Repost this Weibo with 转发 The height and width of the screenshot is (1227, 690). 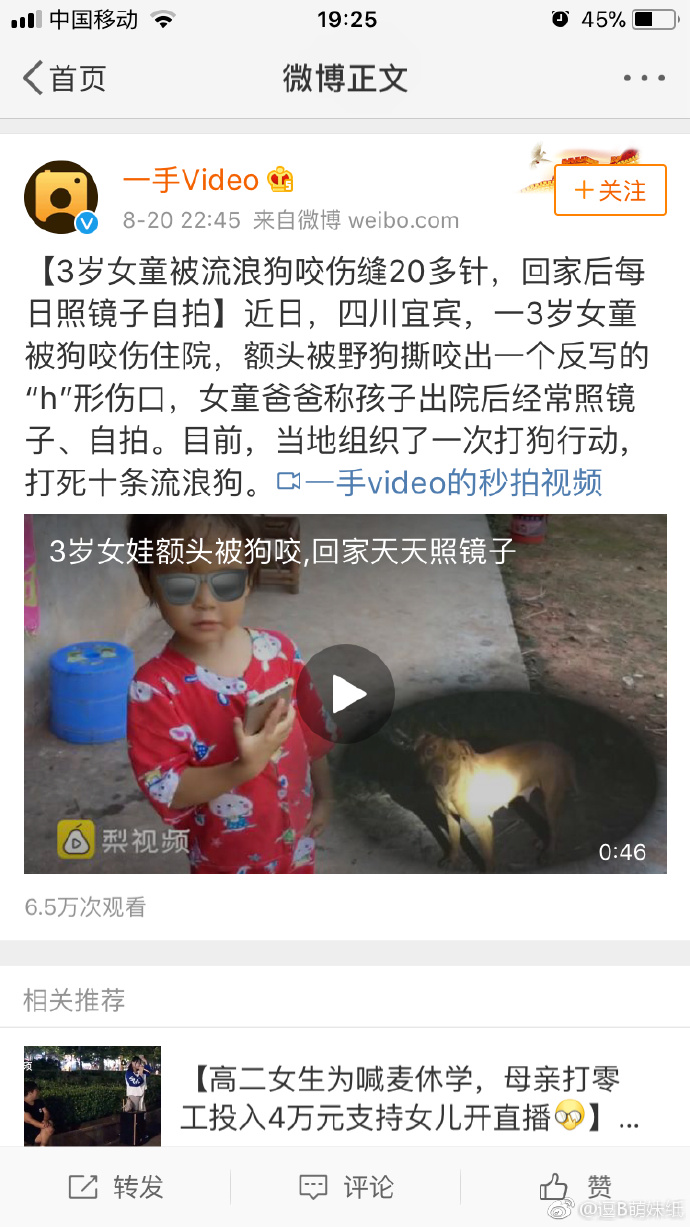115,1187
